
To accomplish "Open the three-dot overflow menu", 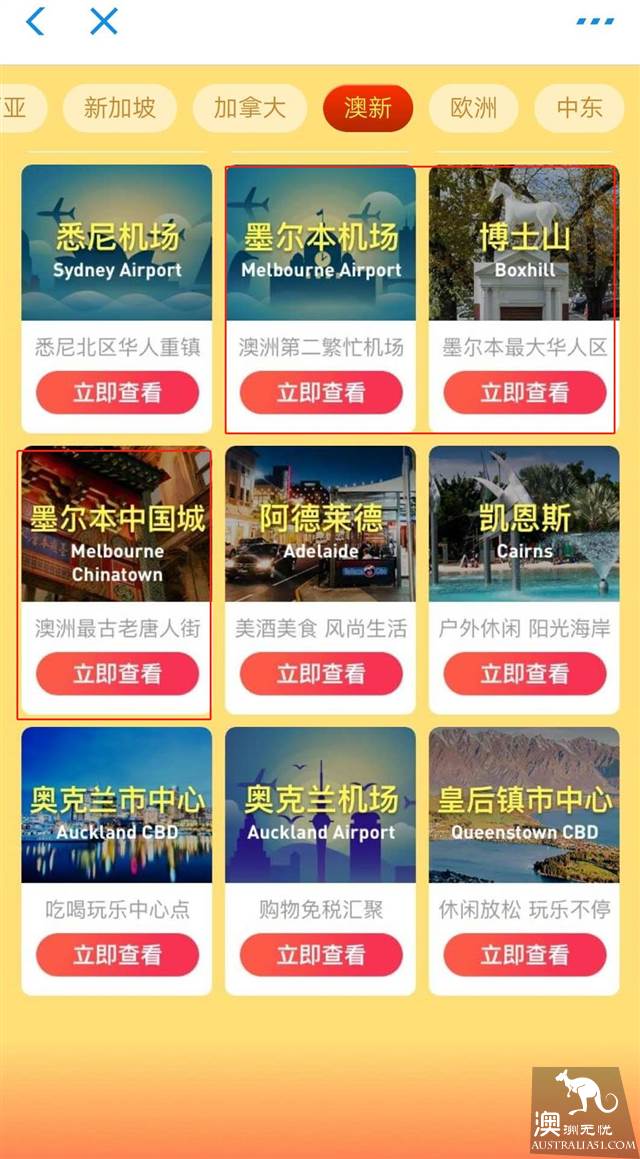I will [x=595, y=21].
